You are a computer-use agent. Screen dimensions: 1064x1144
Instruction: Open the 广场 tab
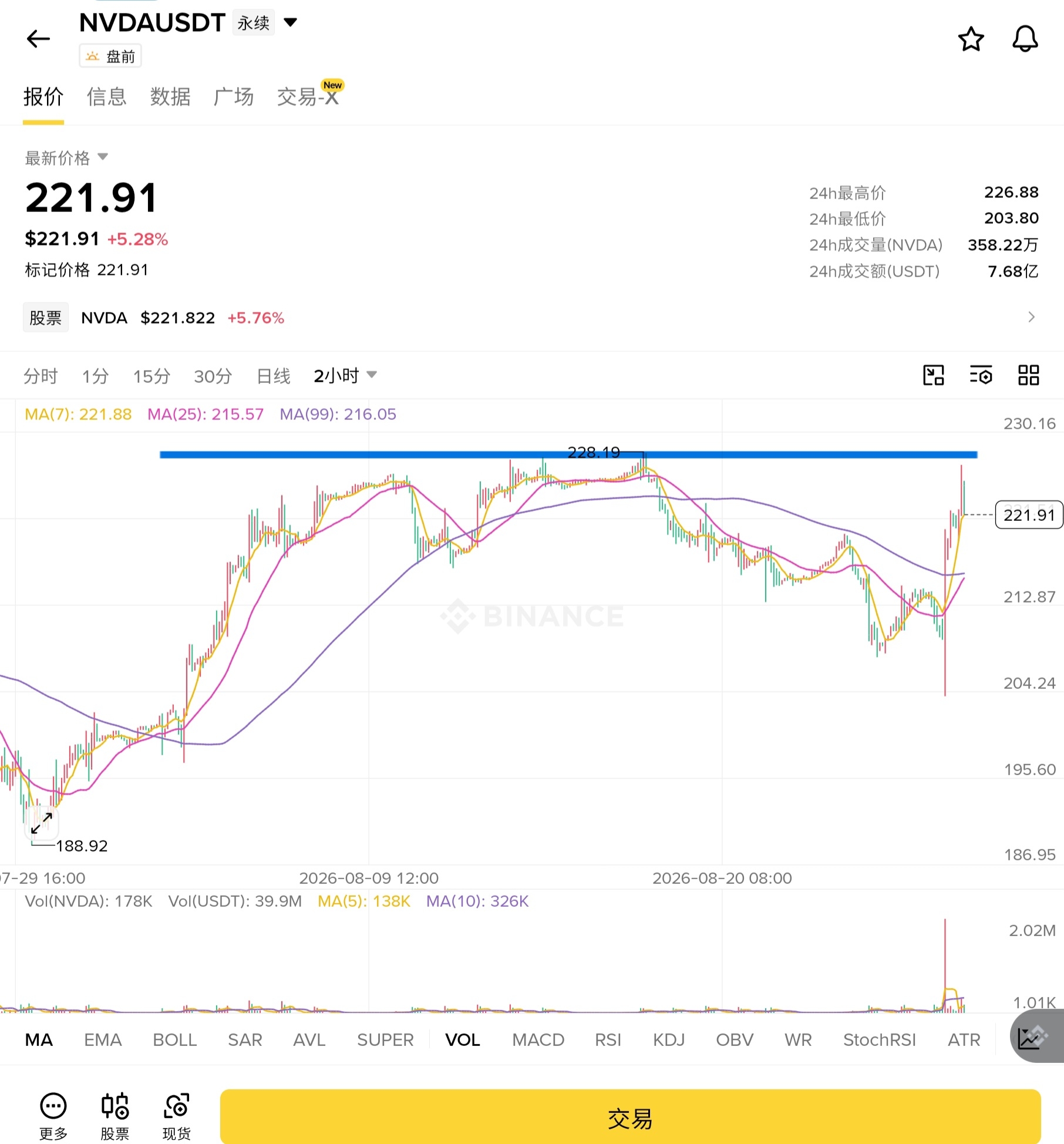(x=234, y=97)
